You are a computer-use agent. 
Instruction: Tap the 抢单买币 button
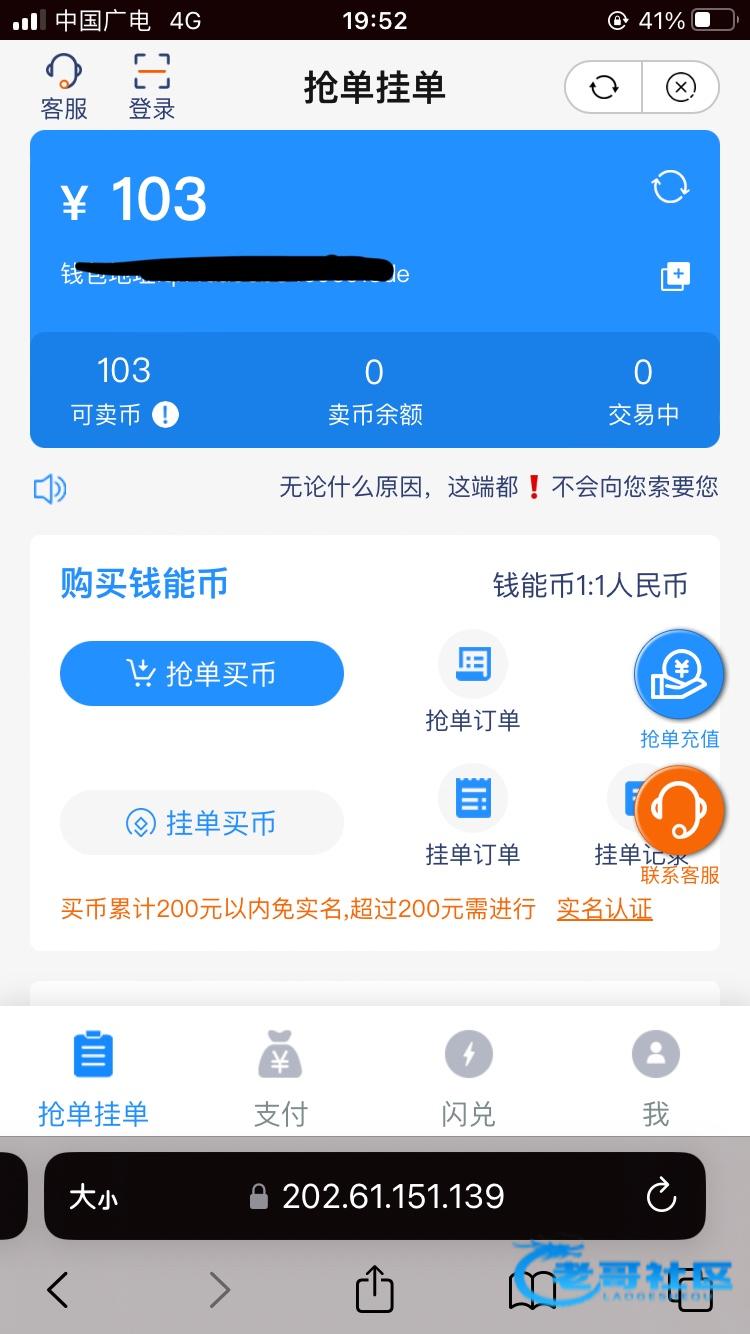202,673
